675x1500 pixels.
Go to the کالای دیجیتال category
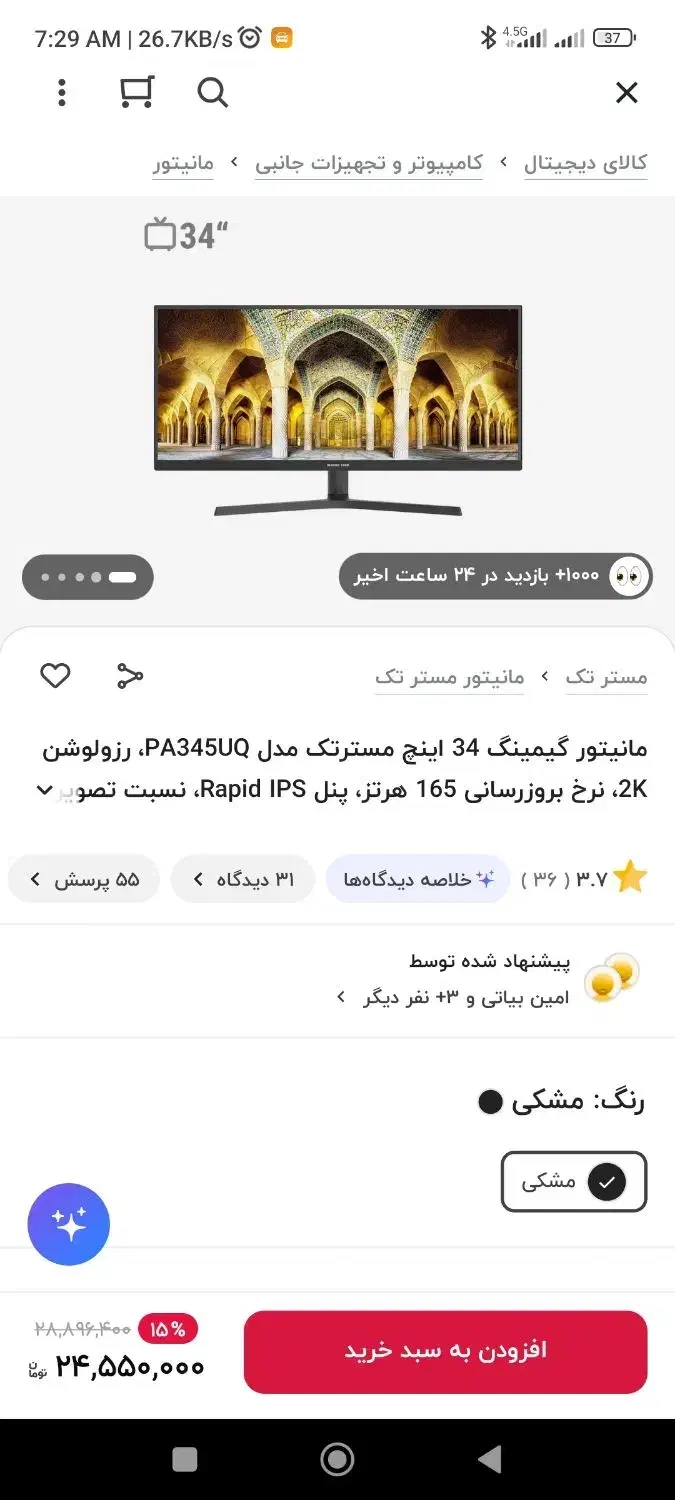(x=585, y=163)
